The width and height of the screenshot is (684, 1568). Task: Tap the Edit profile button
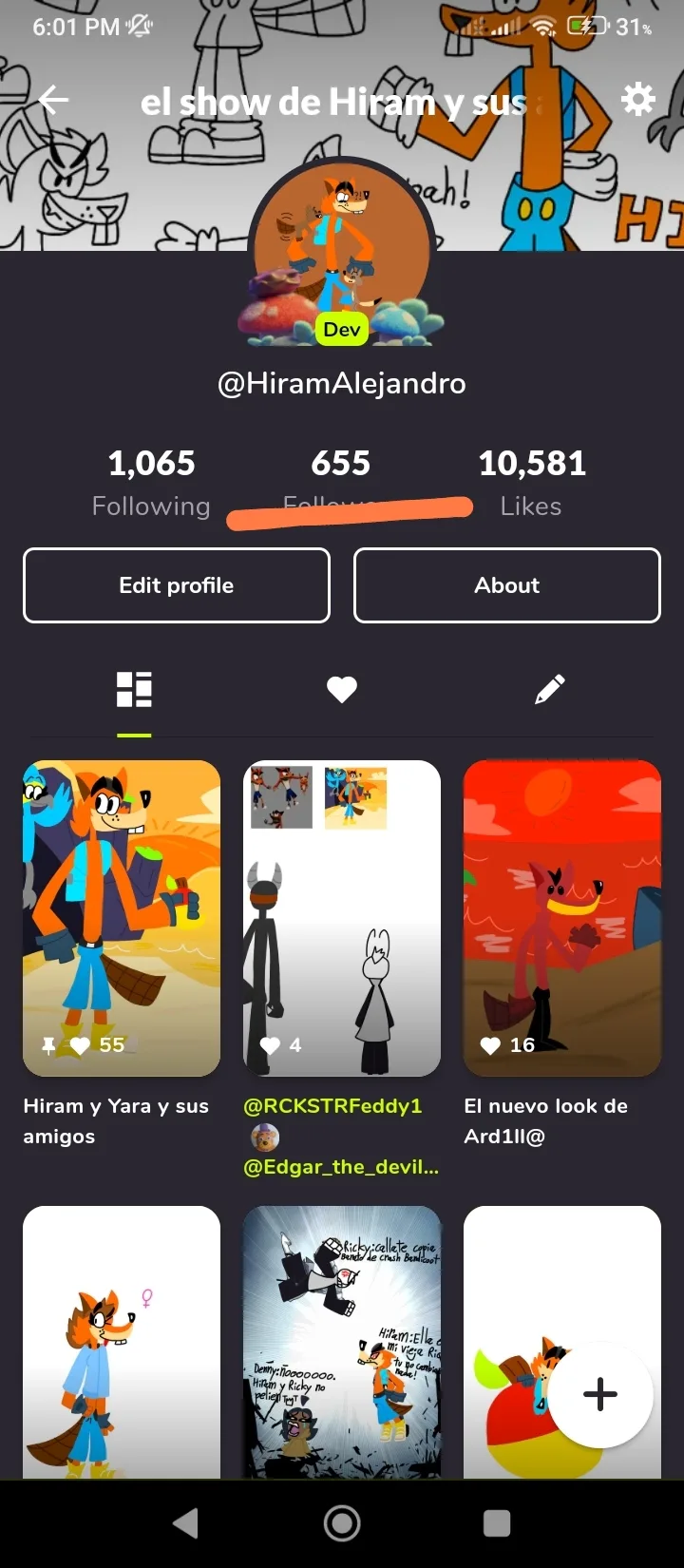[177, 585]
